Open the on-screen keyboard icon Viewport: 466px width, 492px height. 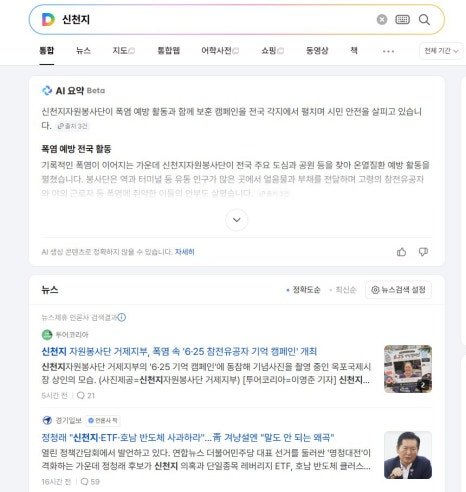[x=402, y=20]
